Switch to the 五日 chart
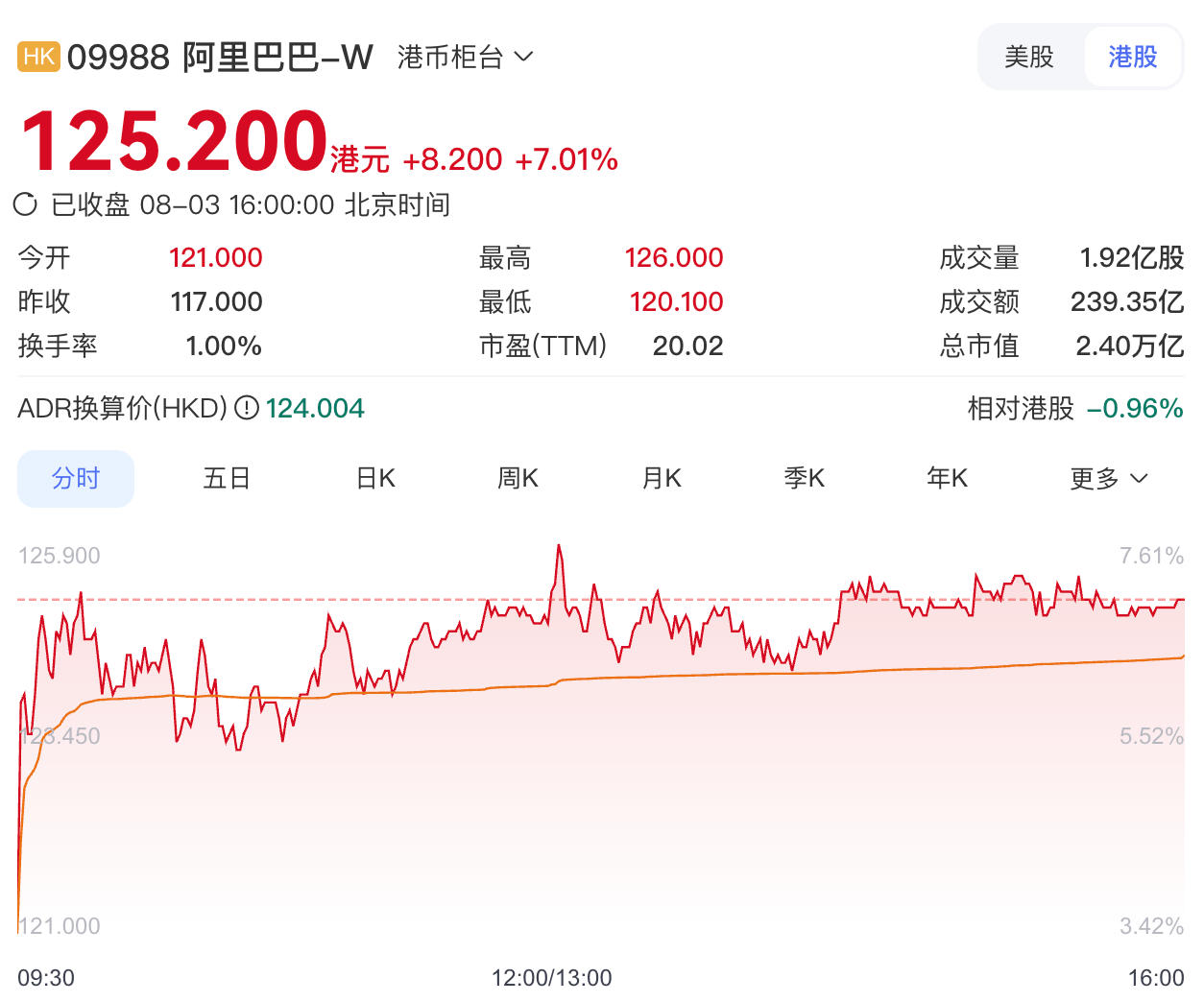This screenshot has width=1204, height=1002. point(227,478)
